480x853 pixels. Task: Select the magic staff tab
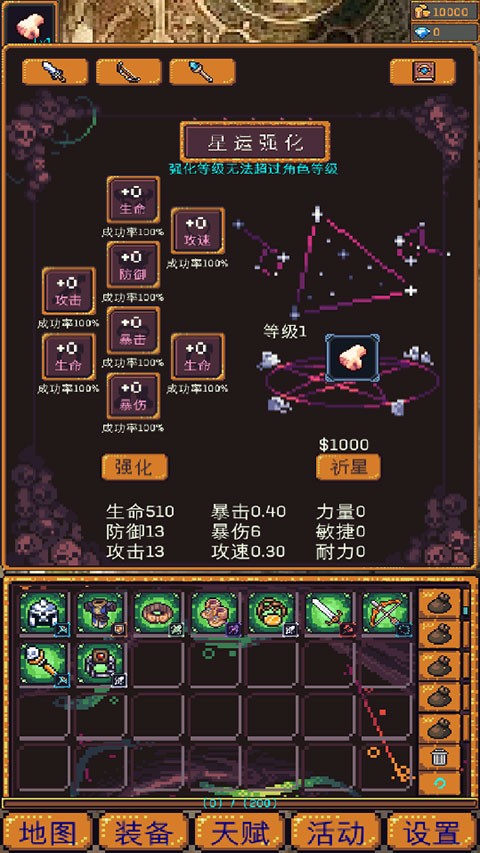(202, 72)
